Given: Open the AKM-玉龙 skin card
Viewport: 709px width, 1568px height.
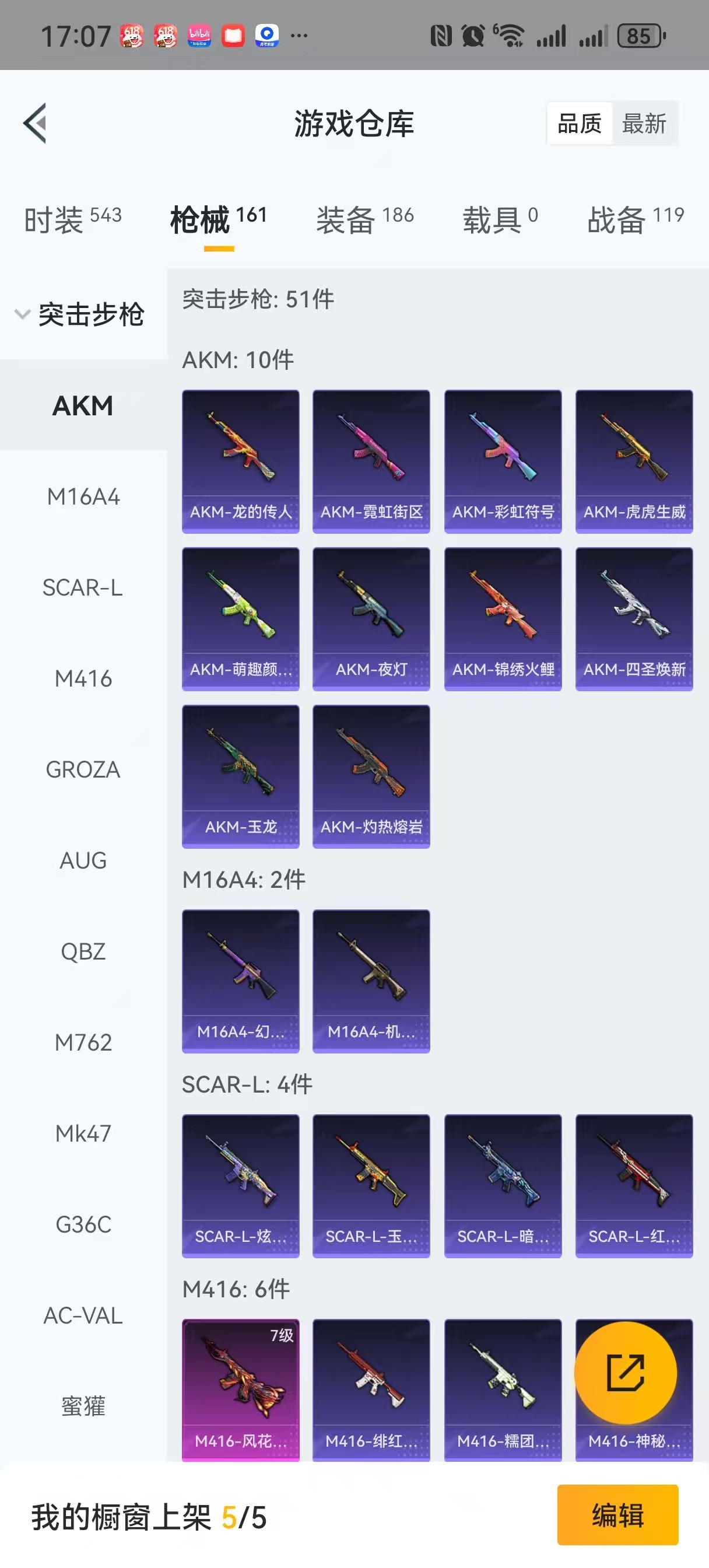Looking at the screenshot, I should click(x=240, y=776).
